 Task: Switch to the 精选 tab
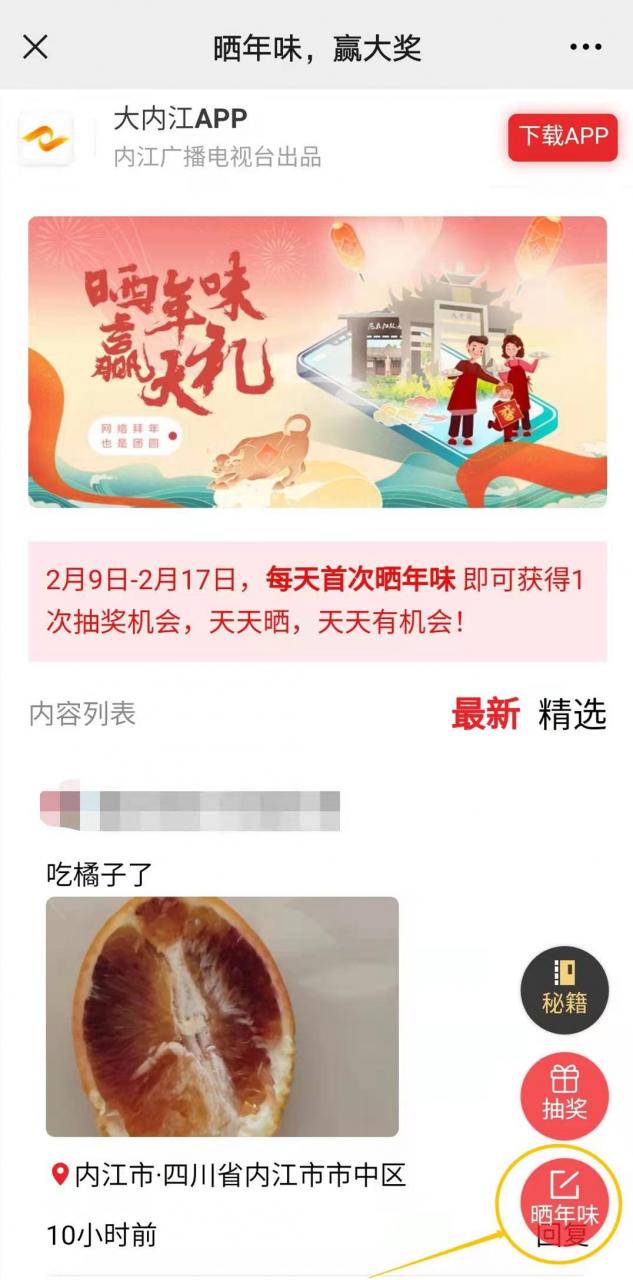(x=572, y=714)
